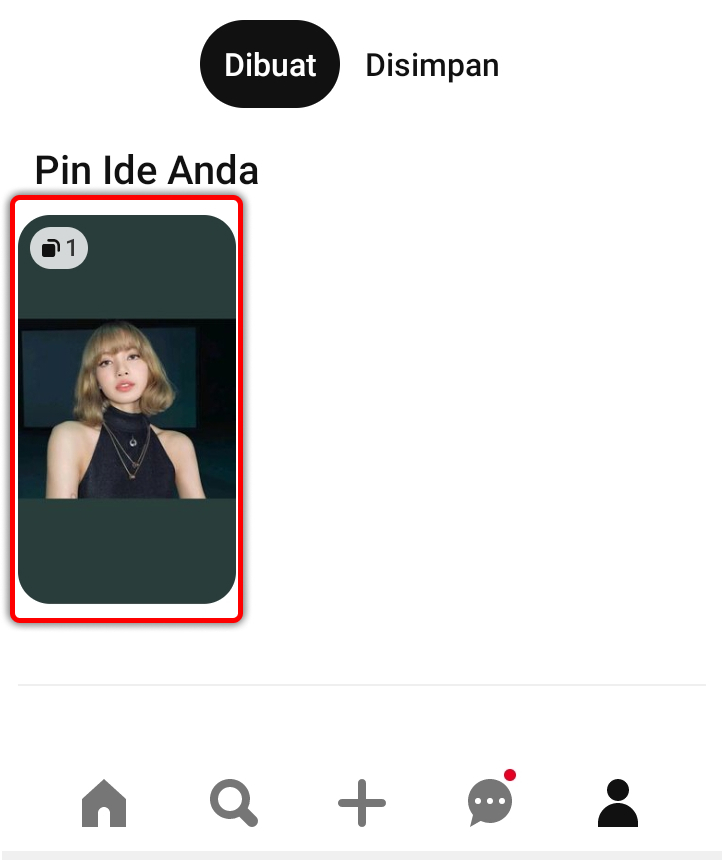The image size is (722, 860).
Task: Tap Disimpan to view saved pins
Action: [x=432, y=65]
